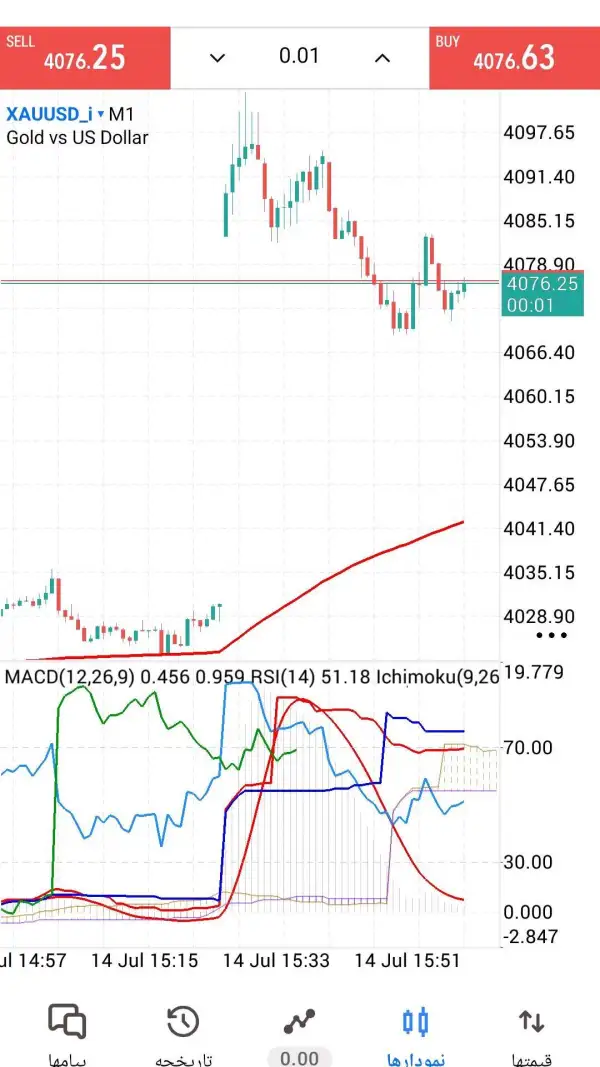This screenshot has height=1067, width=600.
Task: Change the M1 timeframe
Action: point(121,113)
